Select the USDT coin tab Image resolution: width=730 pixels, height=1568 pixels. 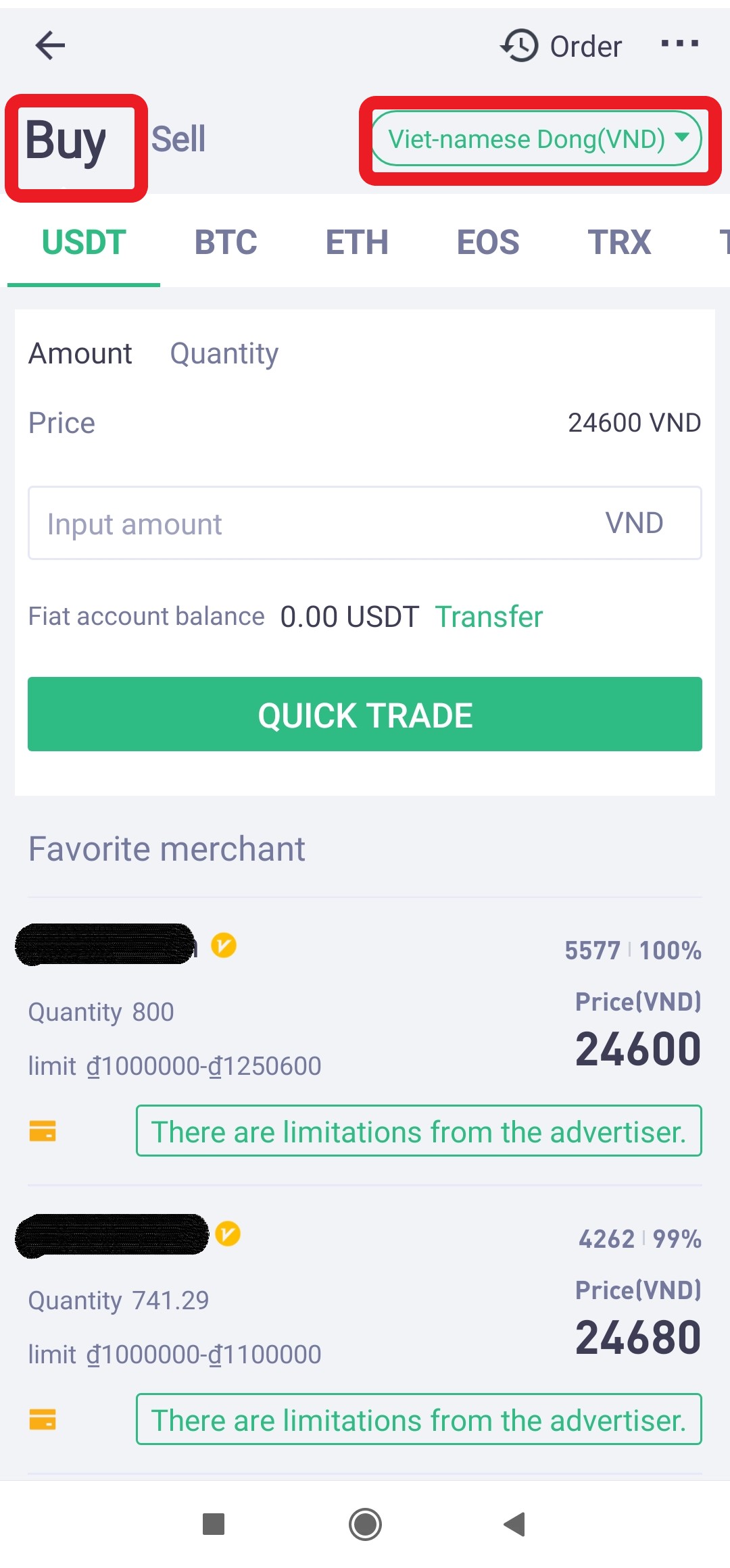pos(84,243)
